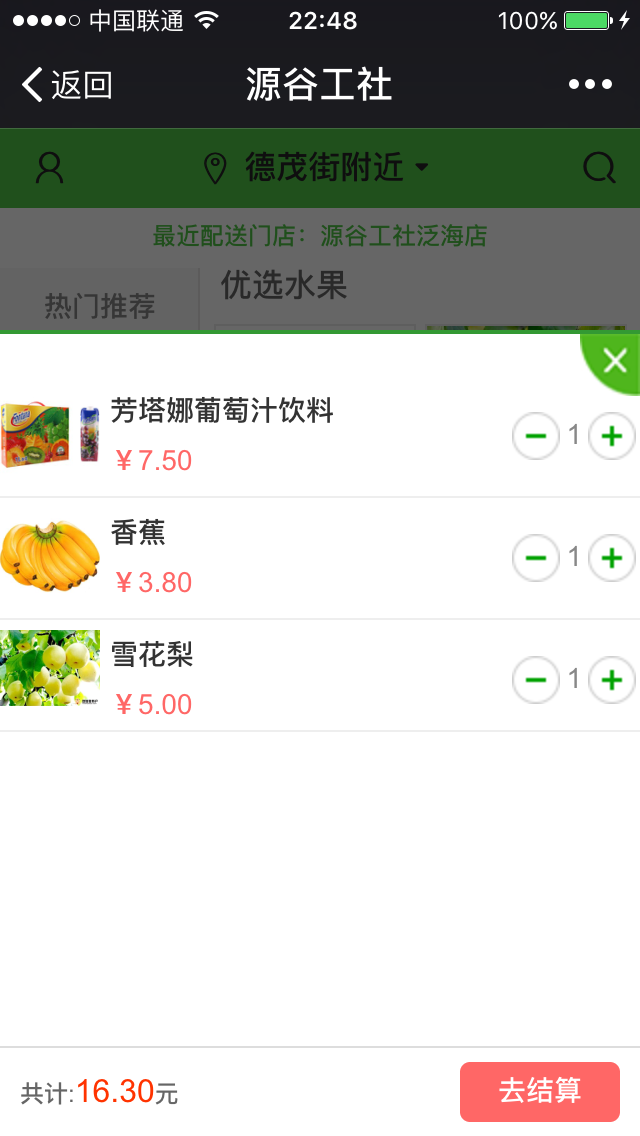Image resolution: width=640 pixels, height=1136 pixels.
Task: Open the user profile icon
Action: (49, 168)
